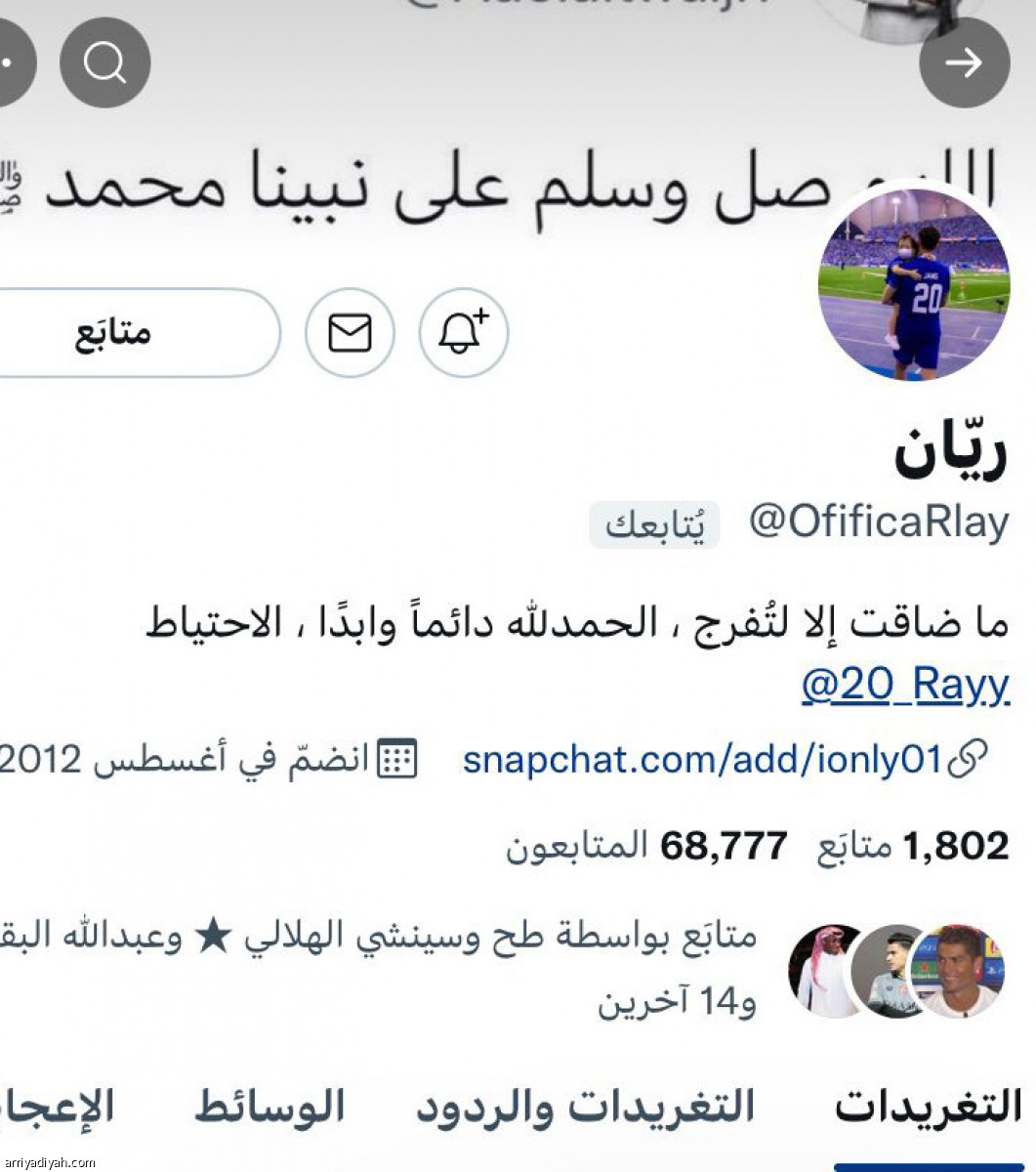Open the three-dot overflow menu
Image resolution: width=1036 pixels, height=1172 pixels.
(10, 63)
